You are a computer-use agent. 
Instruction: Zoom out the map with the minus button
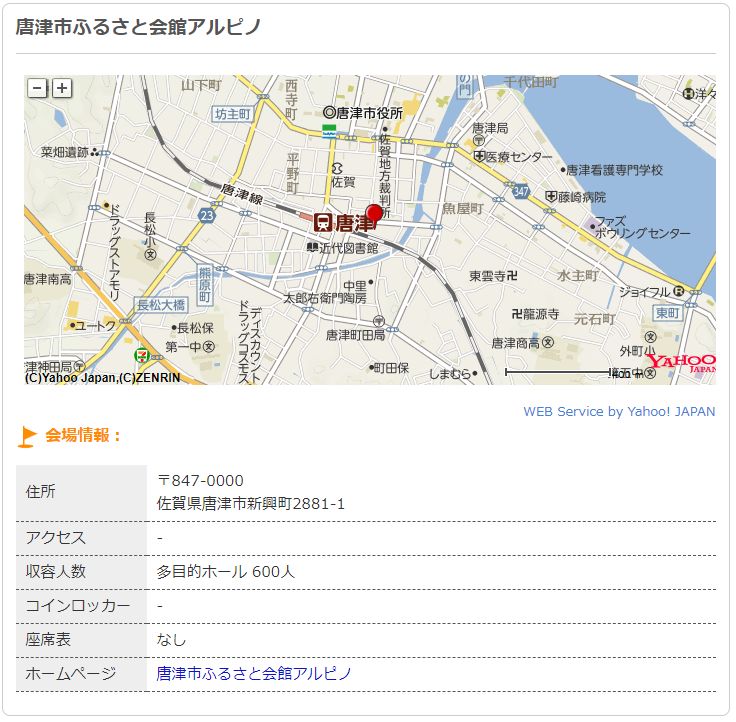(38, 88)
